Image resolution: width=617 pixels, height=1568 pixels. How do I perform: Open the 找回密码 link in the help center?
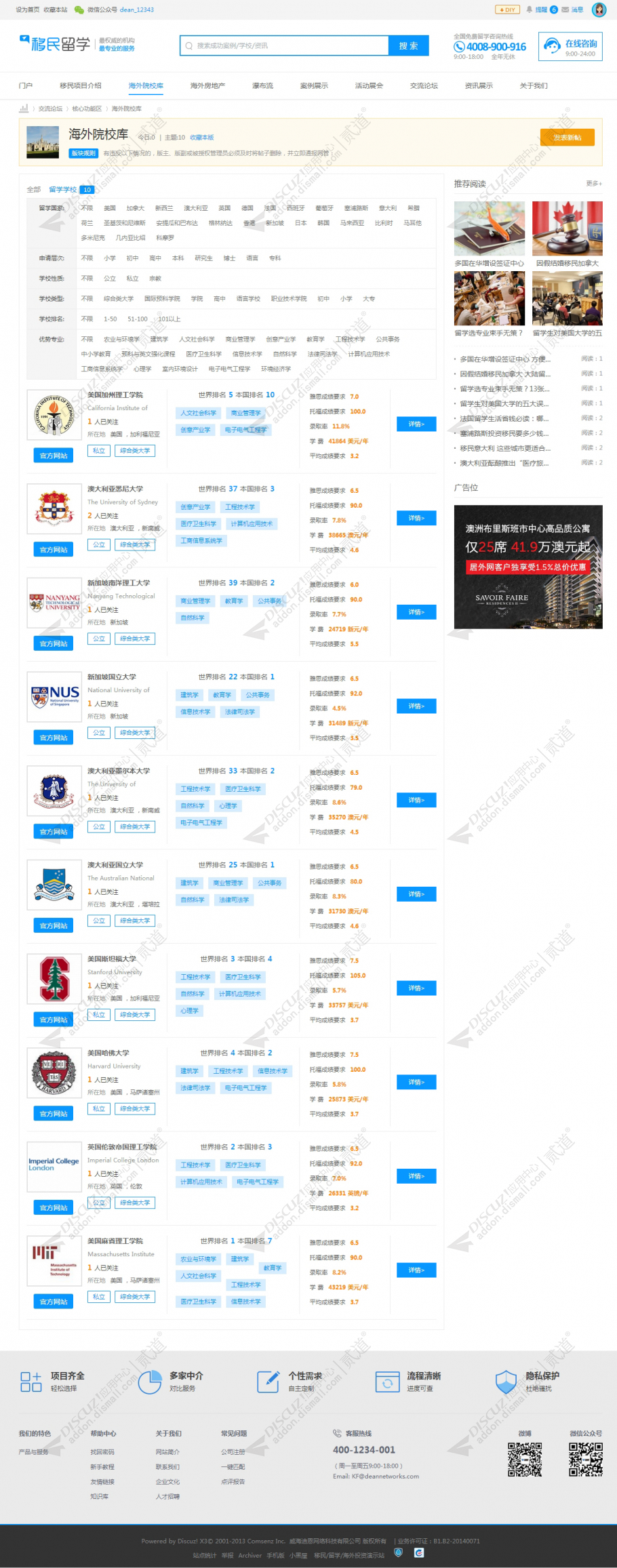coord(102,1452)
